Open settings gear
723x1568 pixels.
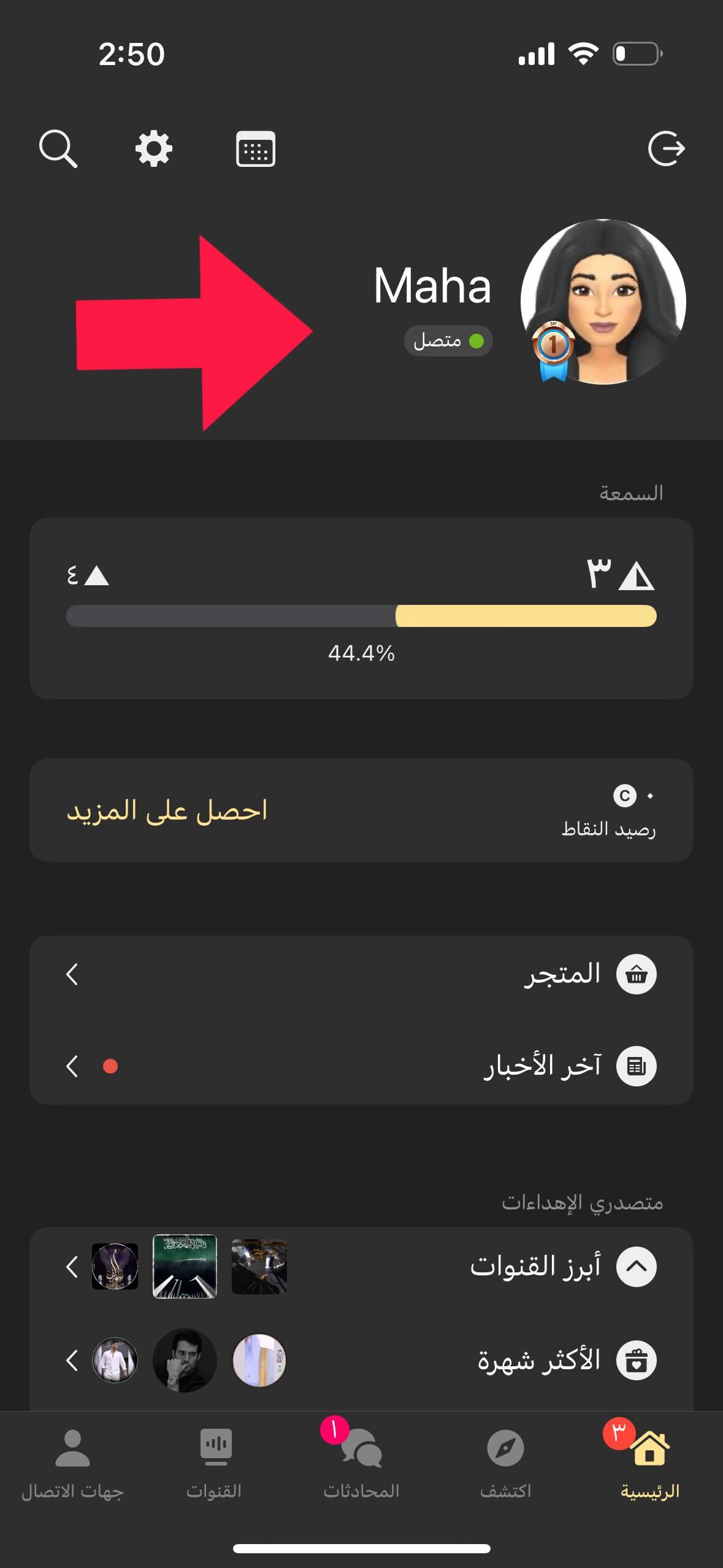coord(153,149)
